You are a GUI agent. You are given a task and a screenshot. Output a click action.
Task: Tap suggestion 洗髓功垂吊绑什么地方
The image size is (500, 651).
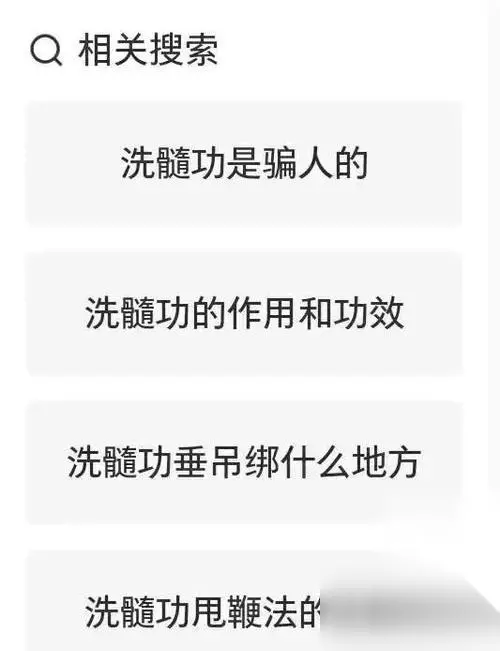244,463
